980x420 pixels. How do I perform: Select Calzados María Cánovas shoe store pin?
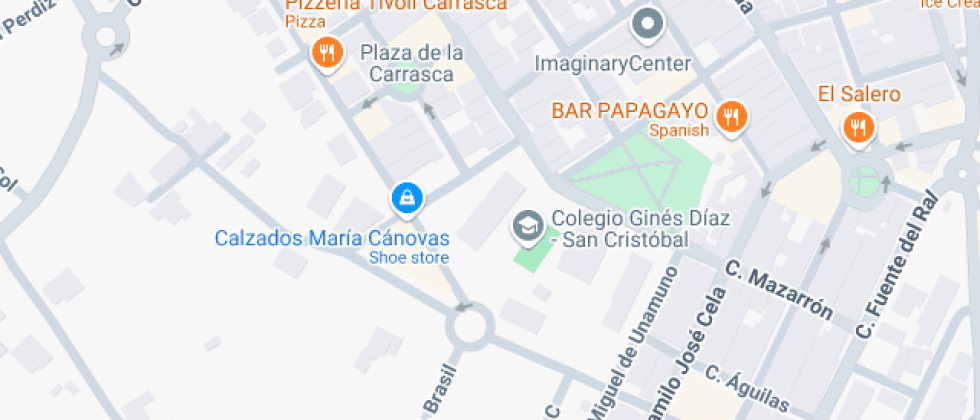408,200
